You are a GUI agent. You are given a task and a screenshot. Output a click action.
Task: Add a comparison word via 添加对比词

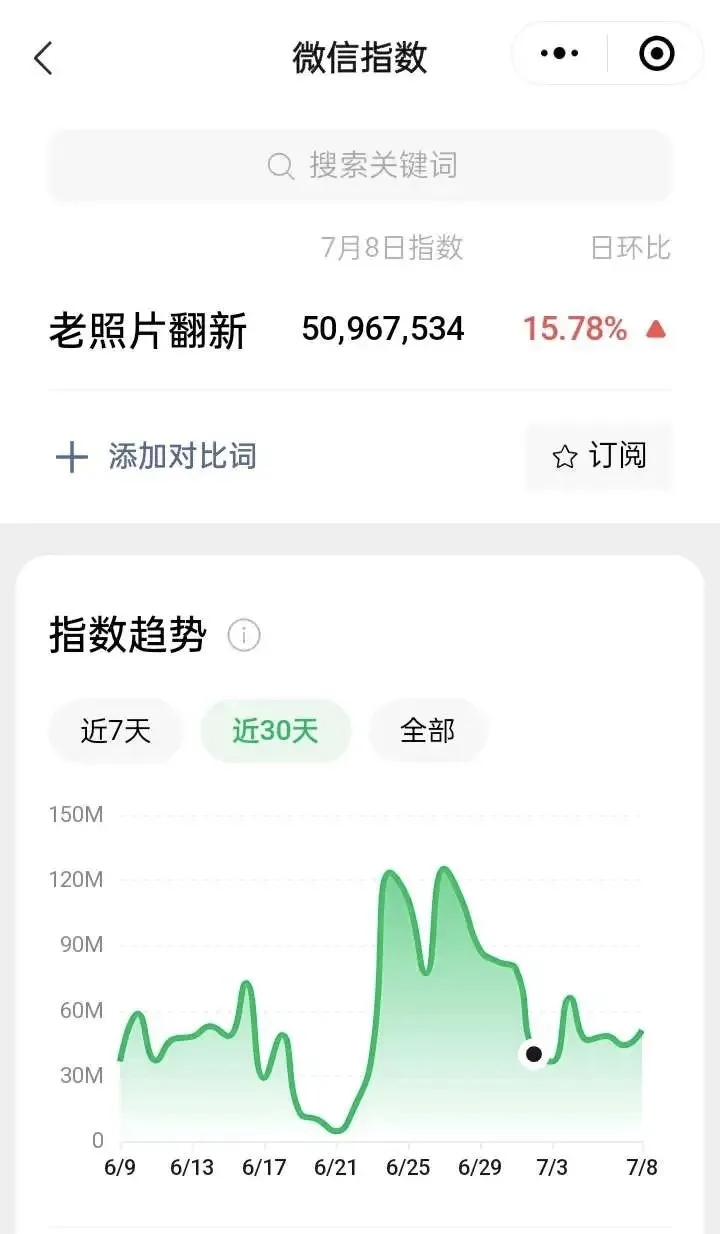(156, 457)
